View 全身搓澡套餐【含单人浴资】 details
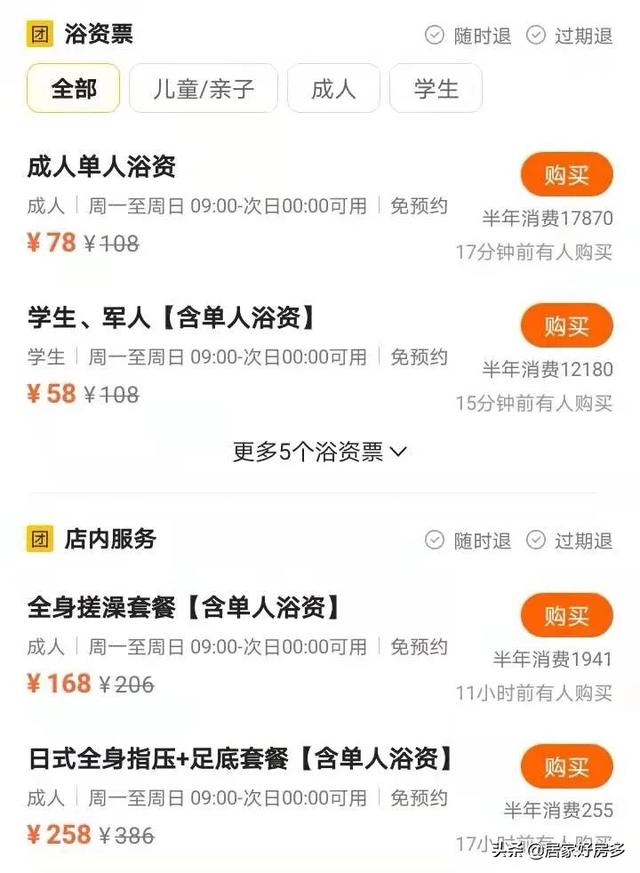 click(x=184, y=606)
